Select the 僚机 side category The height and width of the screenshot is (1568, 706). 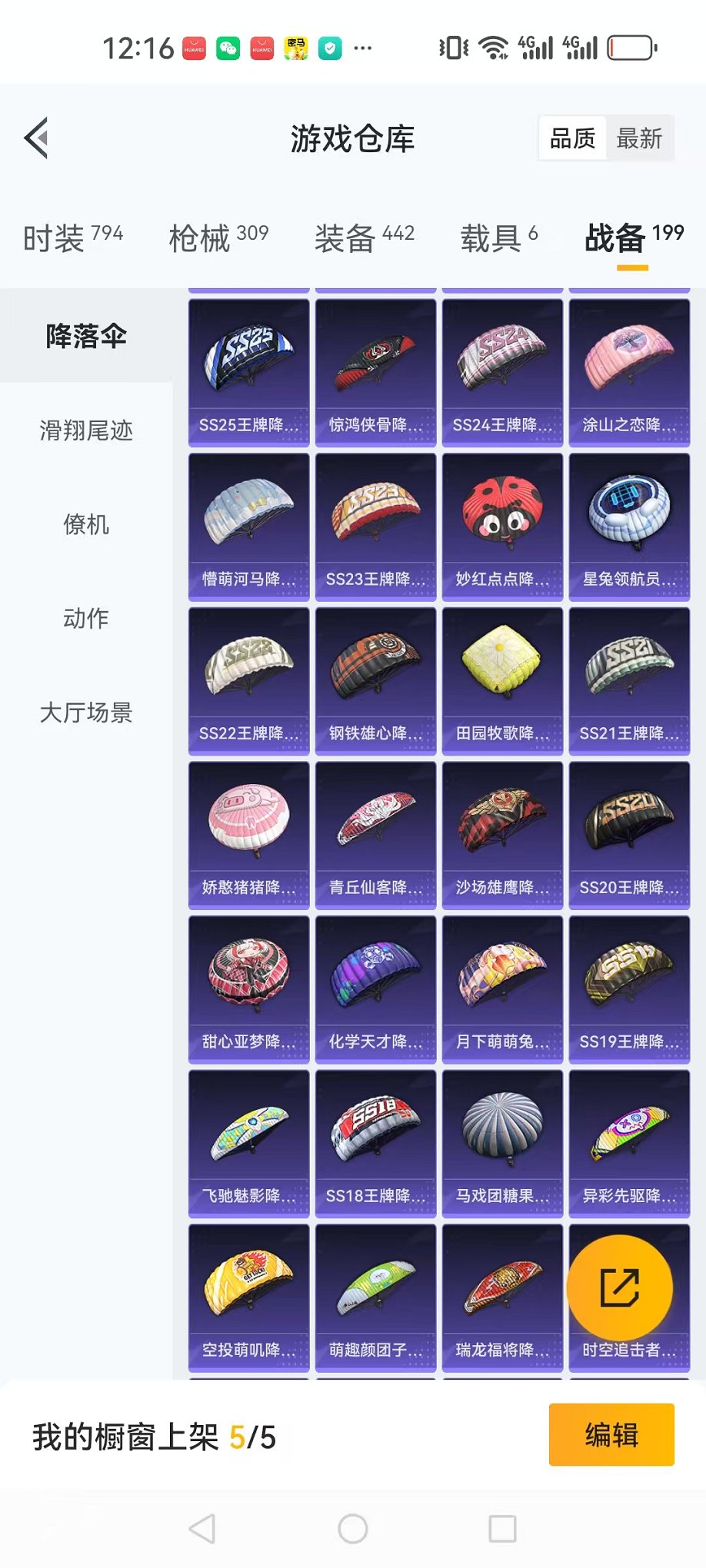click(x=86, y=525)
